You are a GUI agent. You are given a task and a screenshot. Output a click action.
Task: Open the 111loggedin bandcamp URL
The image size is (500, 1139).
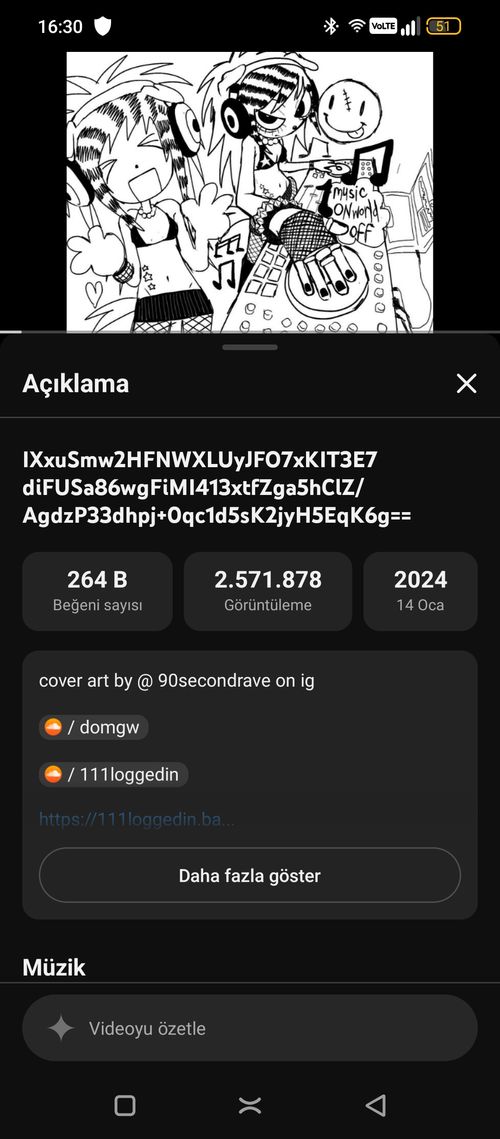pyautogui.click(x=137, y=819)
